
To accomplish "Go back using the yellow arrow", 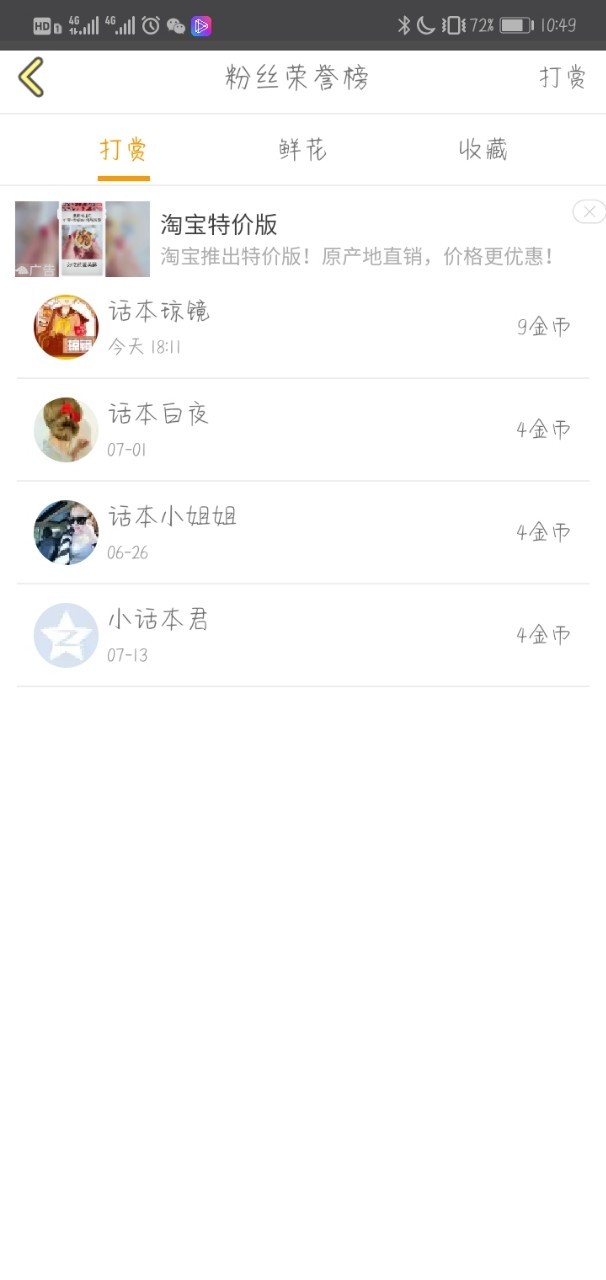I will (x=31, y=77).
